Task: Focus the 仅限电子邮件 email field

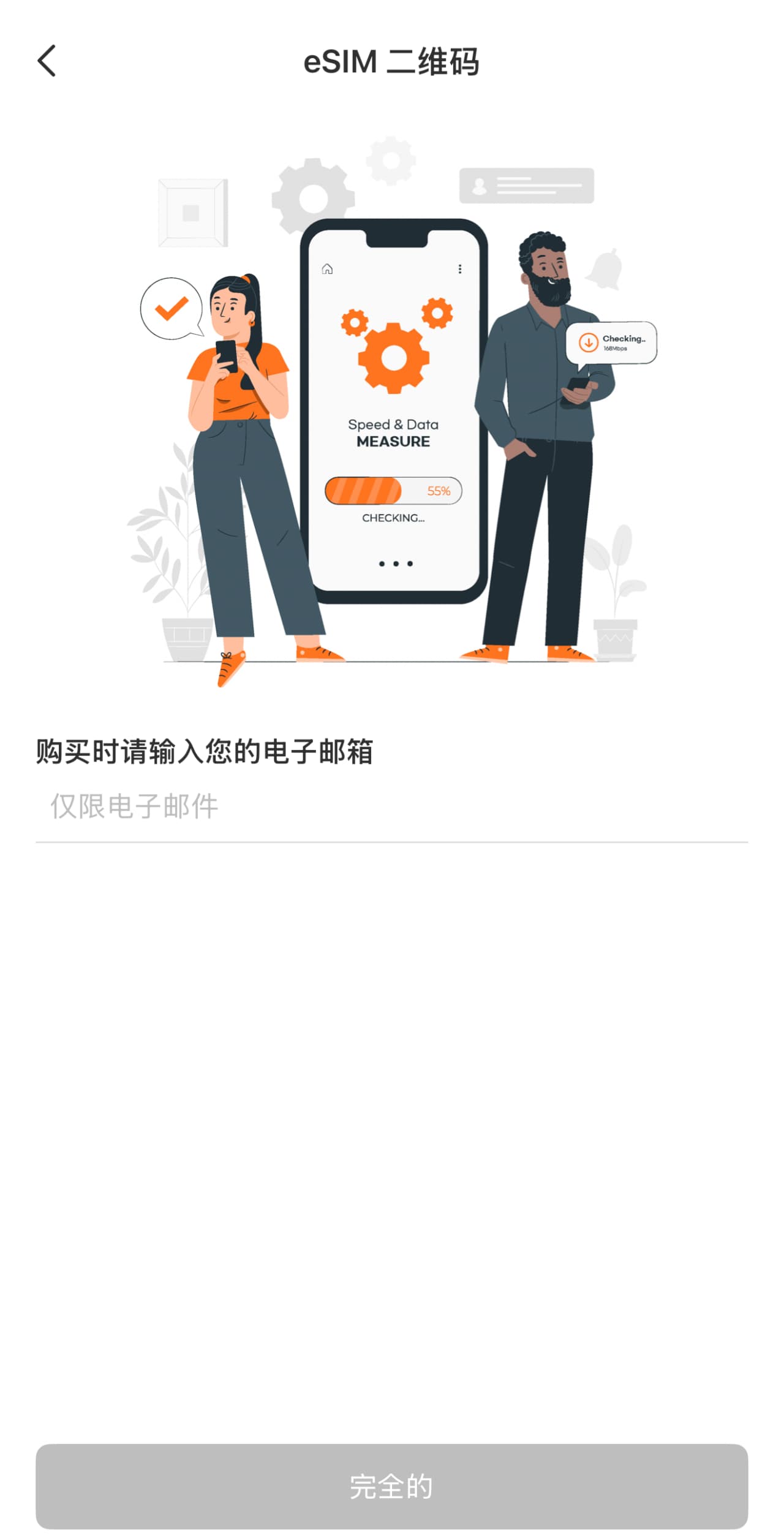Action: pos(392,806)
